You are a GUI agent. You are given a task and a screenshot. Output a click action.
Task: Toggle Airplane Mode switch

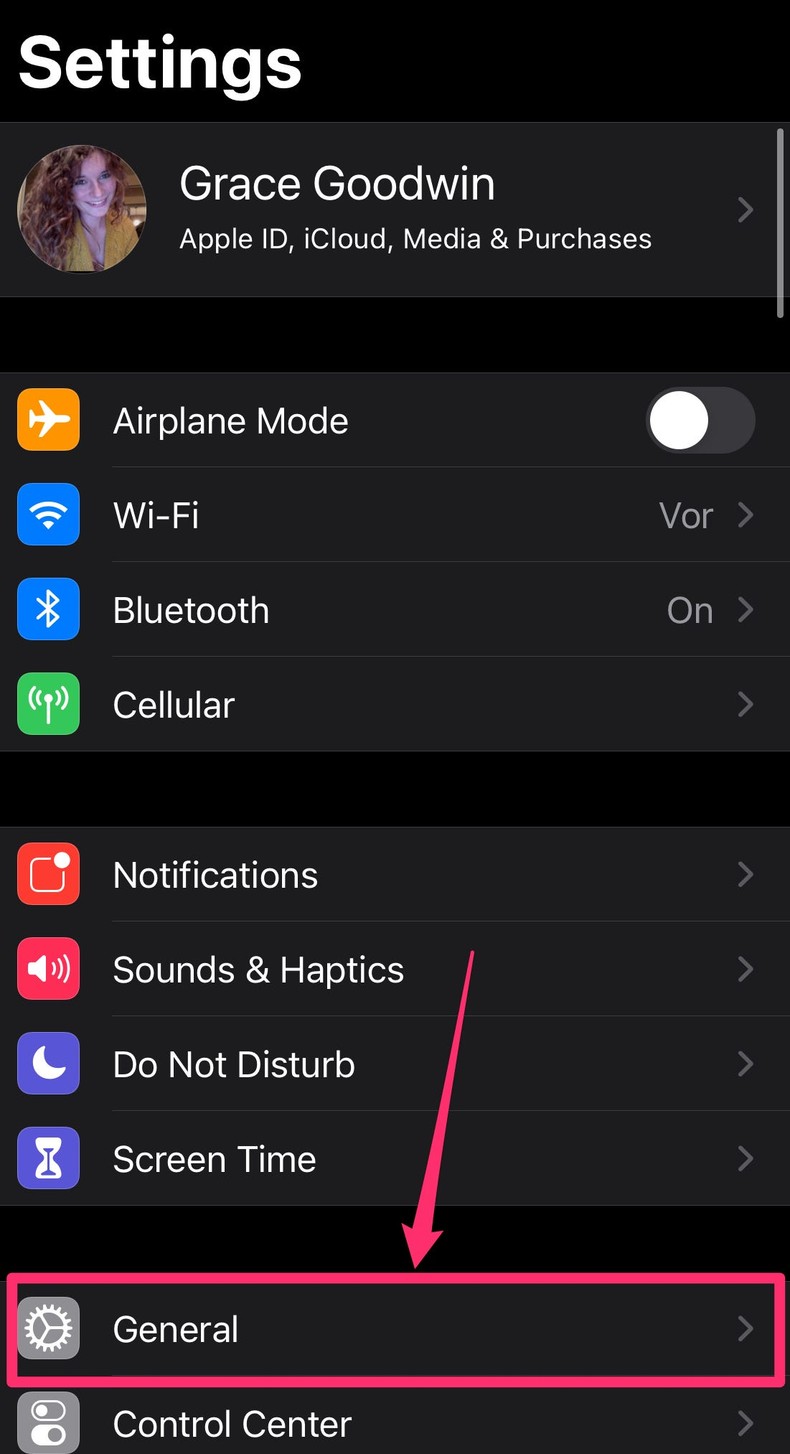pyautogui.click(x=700, y=420)
